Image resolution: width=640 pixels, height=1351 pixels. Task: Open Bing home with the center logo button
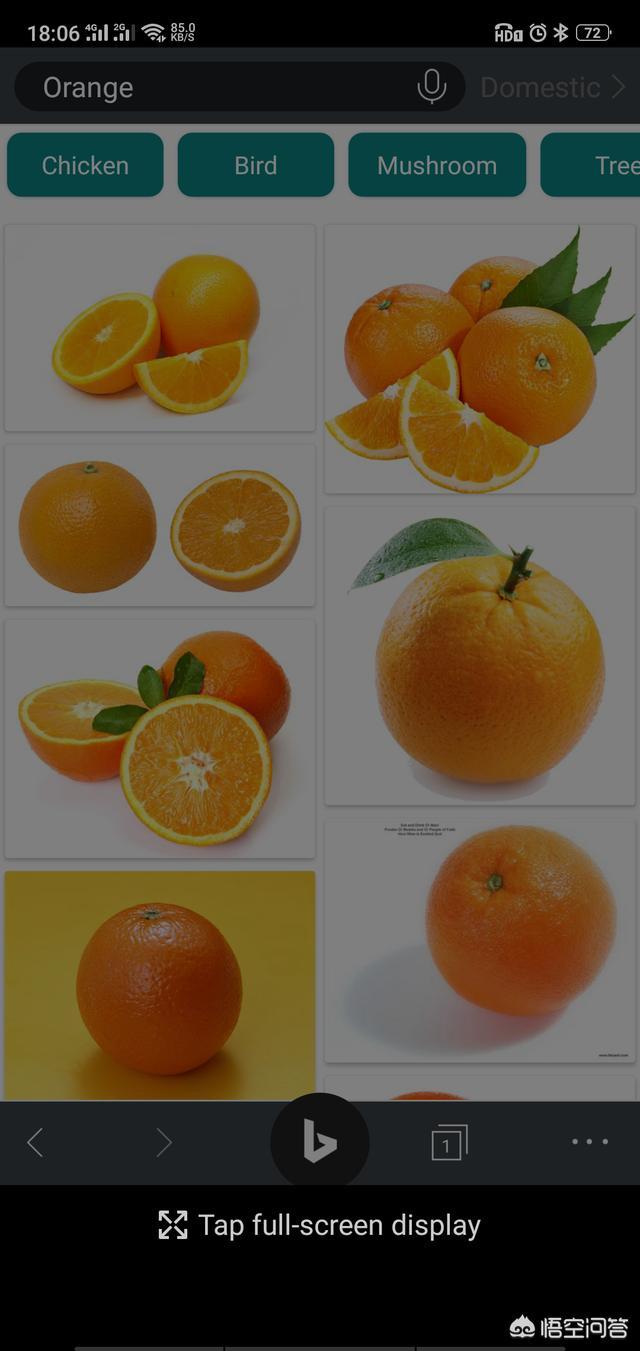pos(320,1142)
